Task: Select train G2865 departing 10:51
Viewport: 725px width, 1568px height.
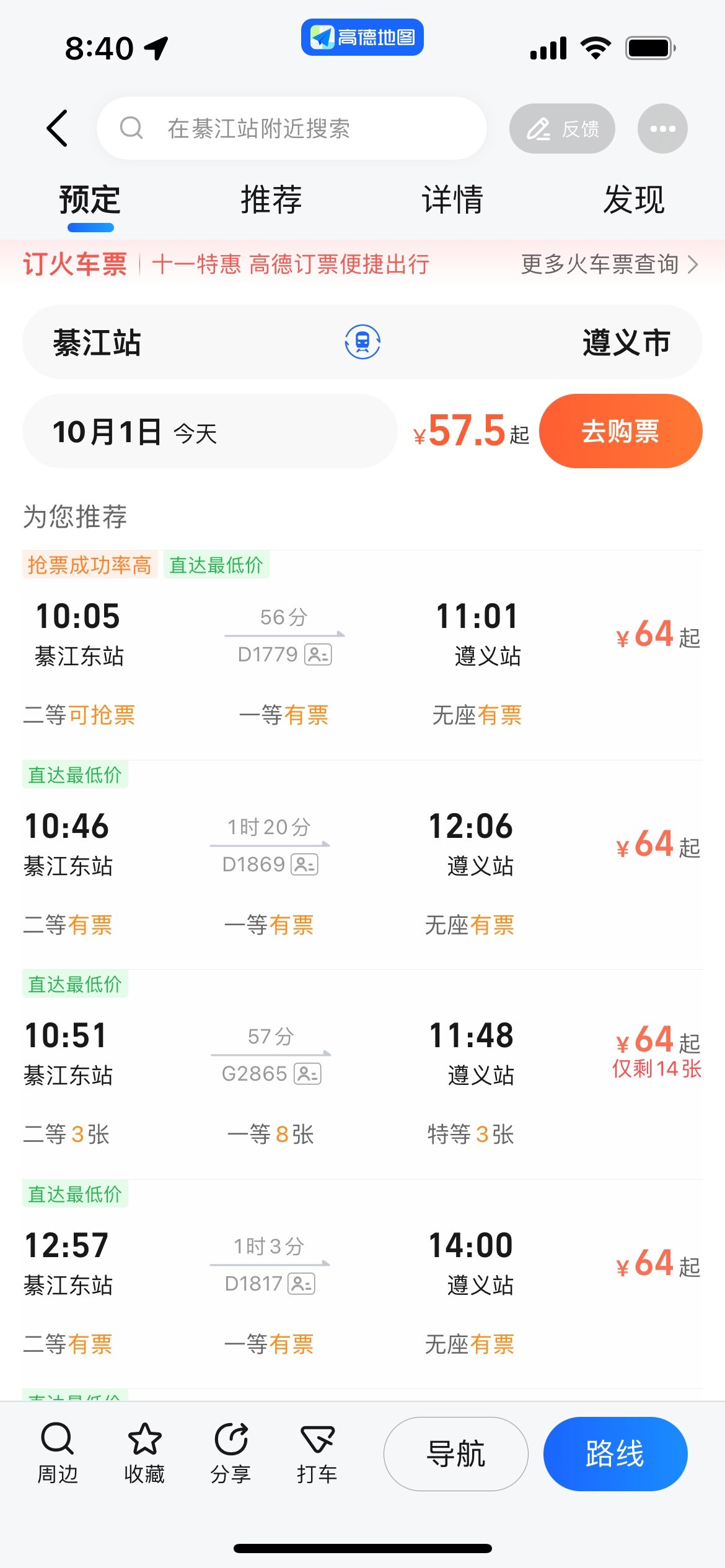Action: [362, 1074]
